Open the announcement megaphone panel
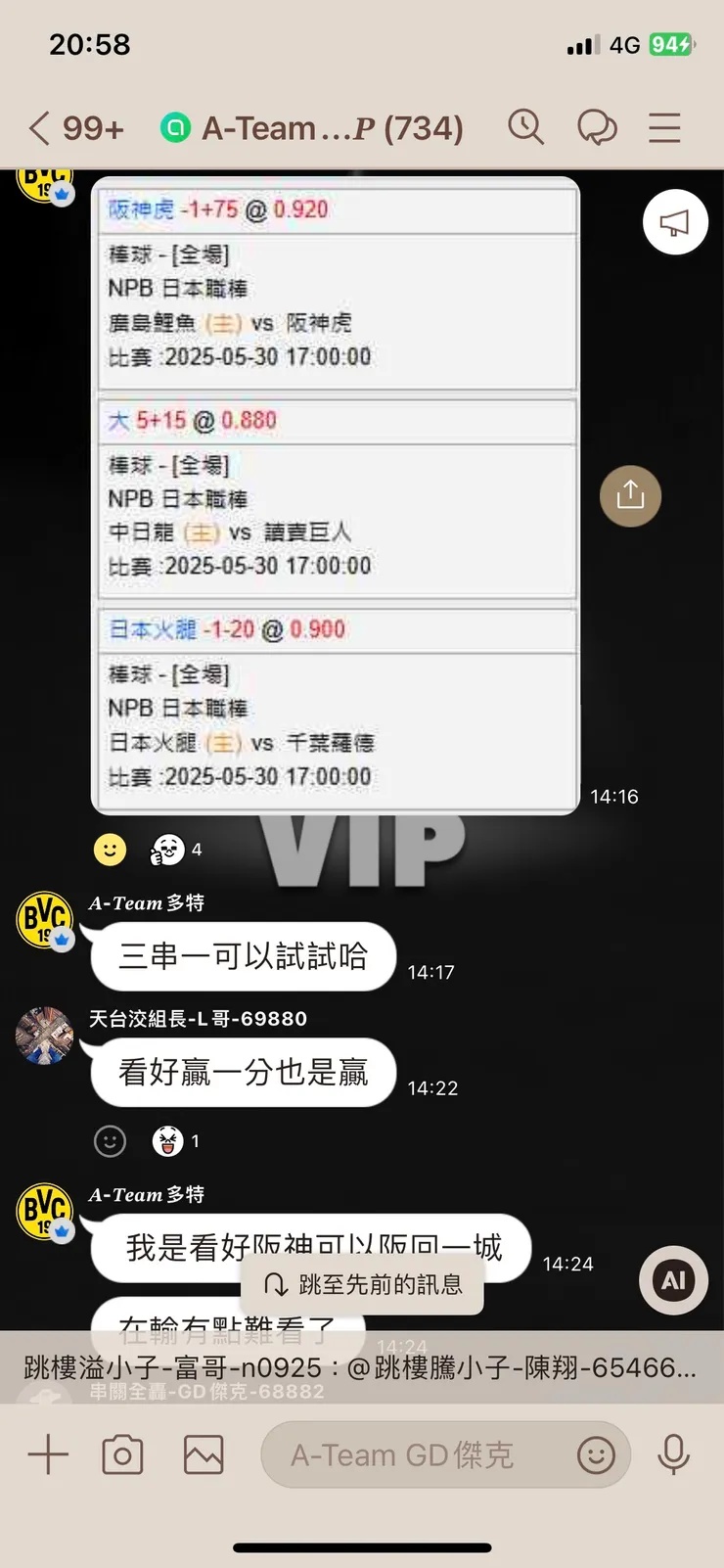Screen dimensions: 724x1568 click(x=675, y=222)
